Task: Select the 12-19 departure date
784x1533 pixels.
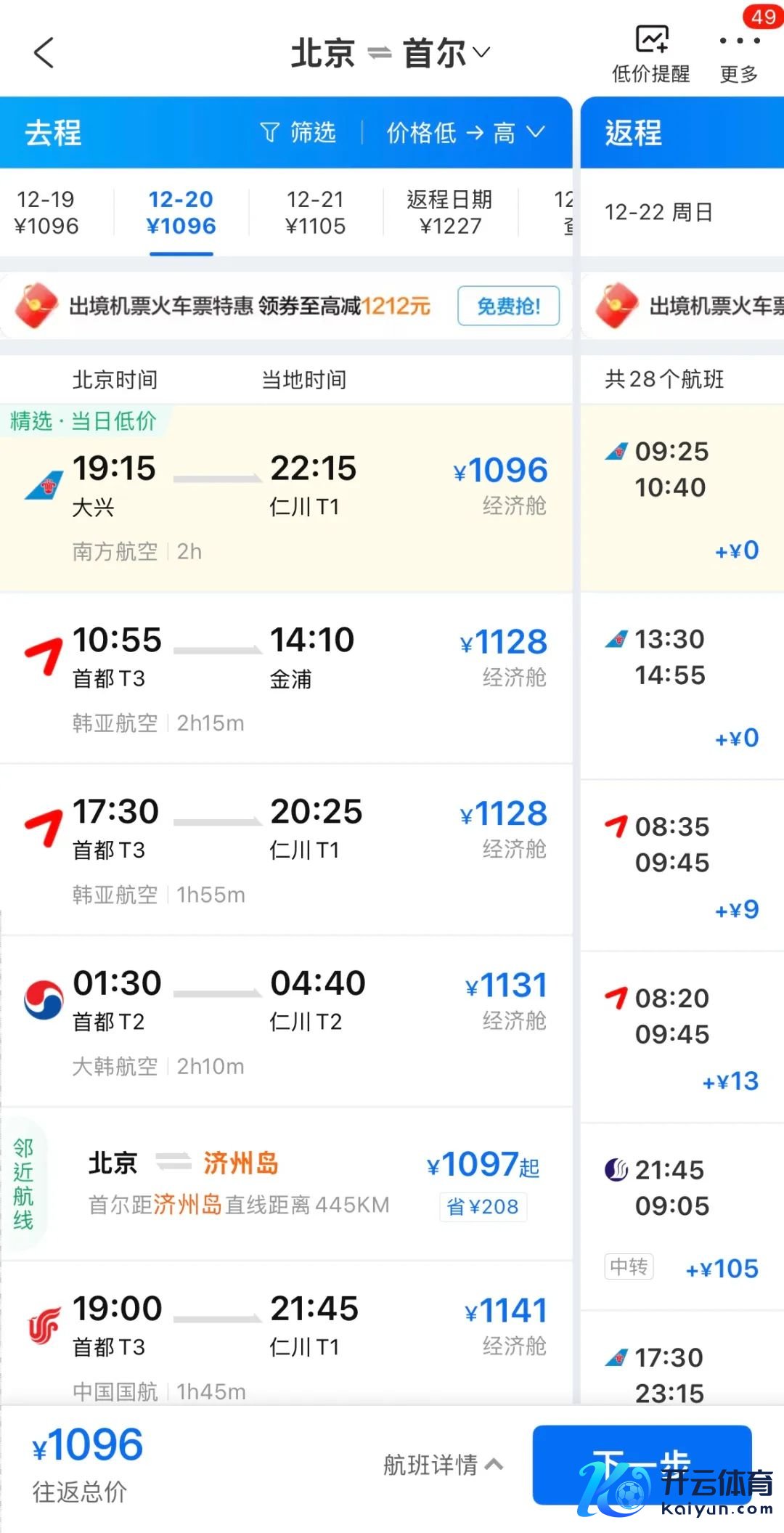Action: point(46,213)
